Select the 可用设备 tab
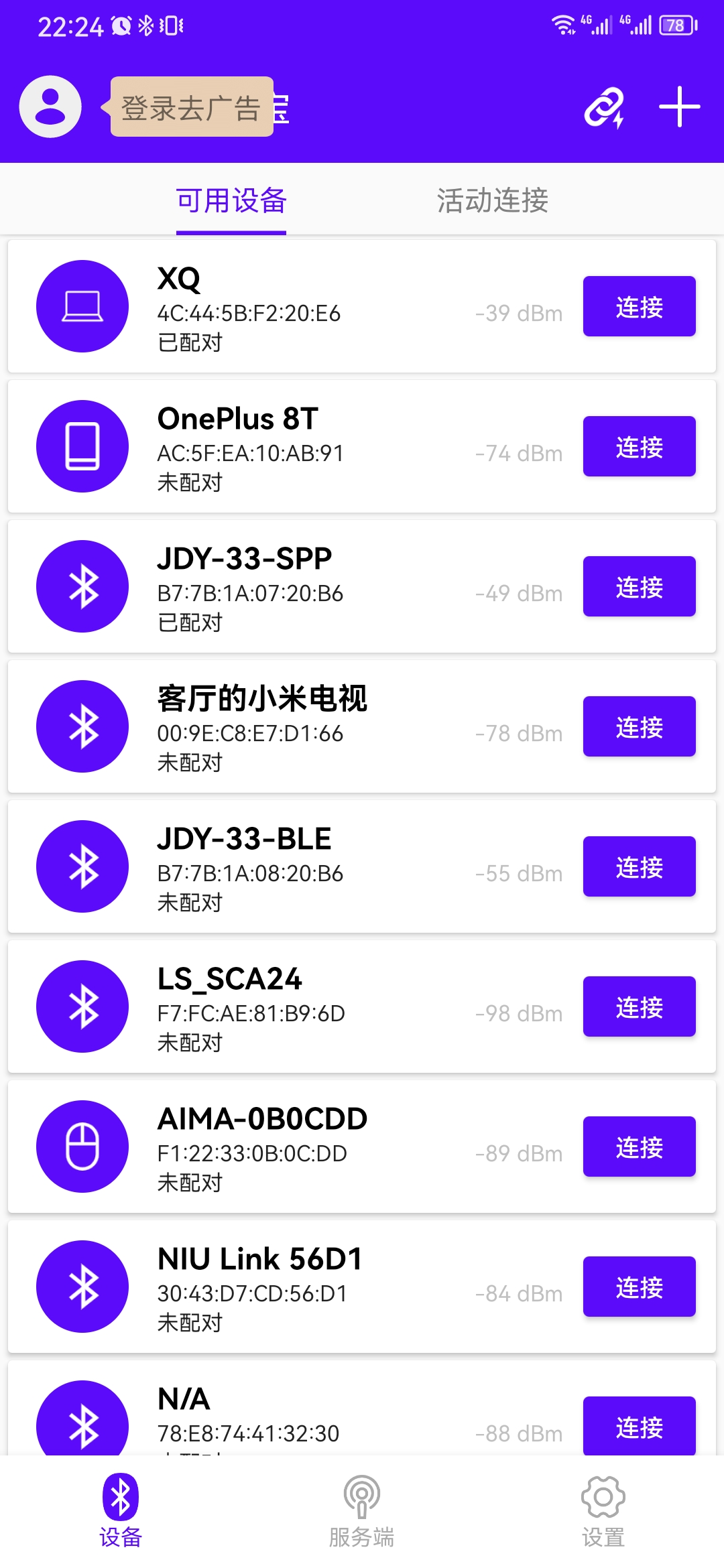The width and height of the screenshot is (724, 1568). tap(231, 200)
